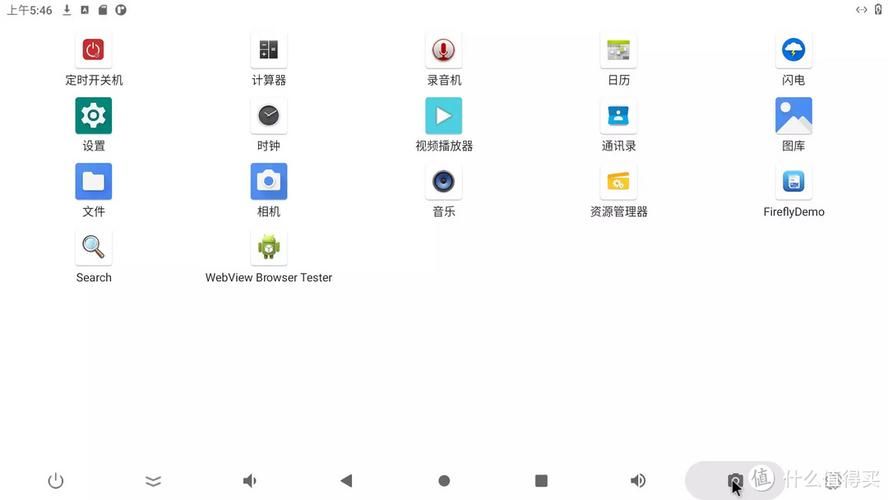The height and width of the screenshot is (500, 888).
Task: Open 设置 settings
Action: [x=93, y=116]
